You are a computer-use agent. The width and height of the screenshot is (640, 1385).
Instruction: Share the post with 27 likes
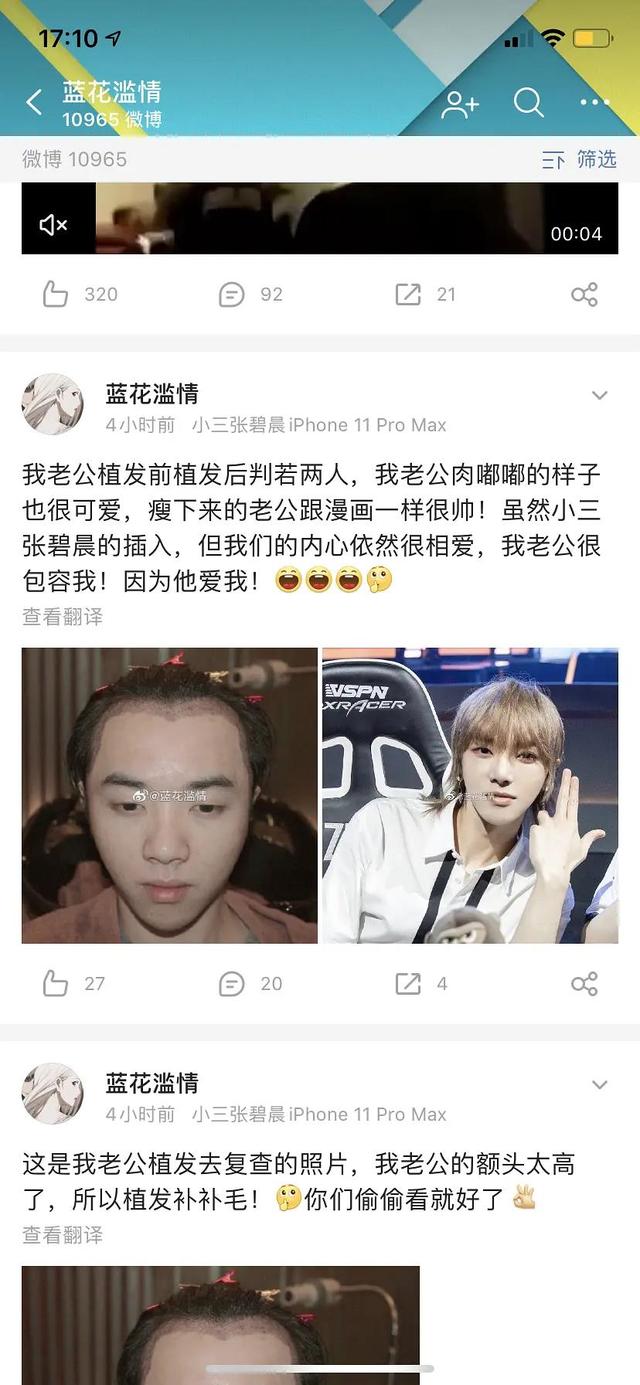pos(584,983)
